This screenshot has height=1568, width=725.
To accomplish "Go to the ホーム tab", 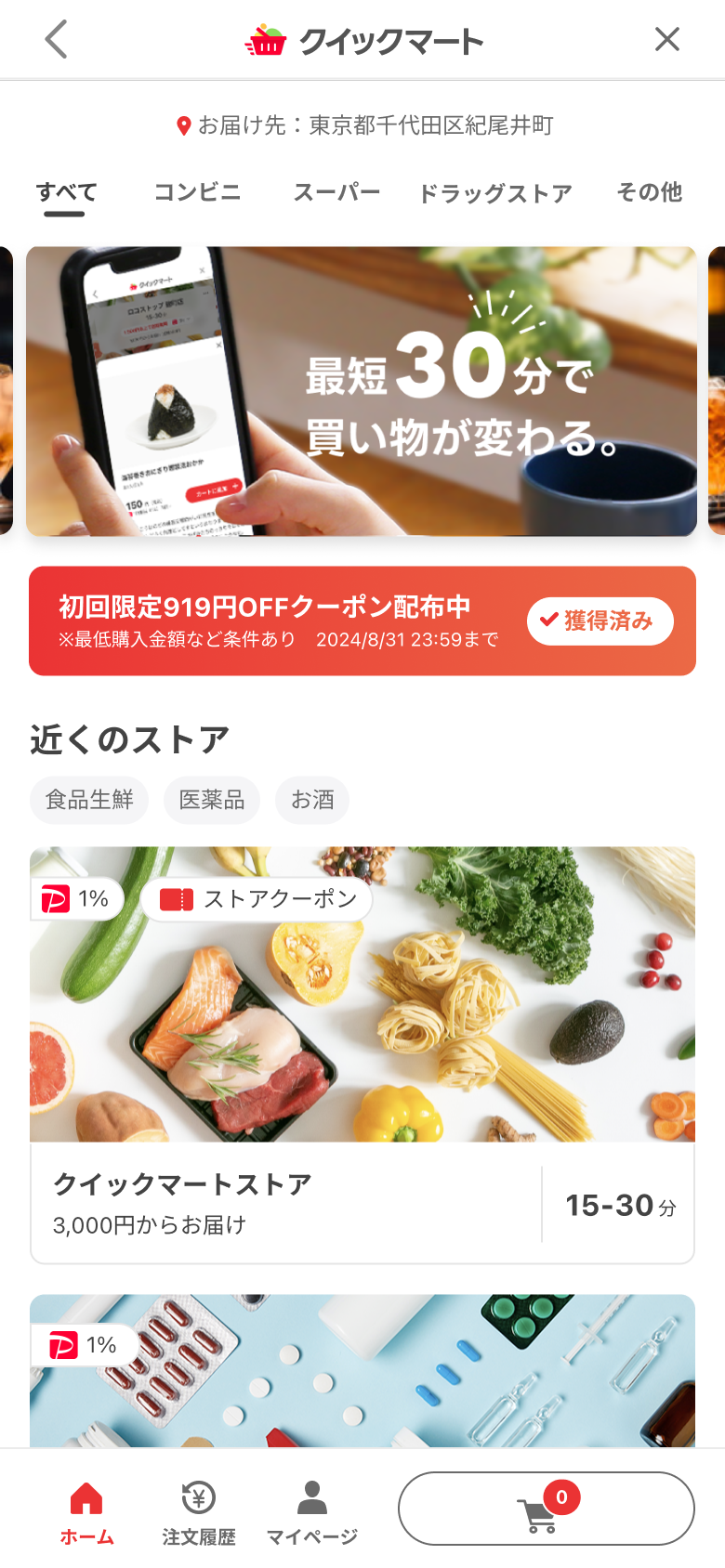I will pos(86,1511).
